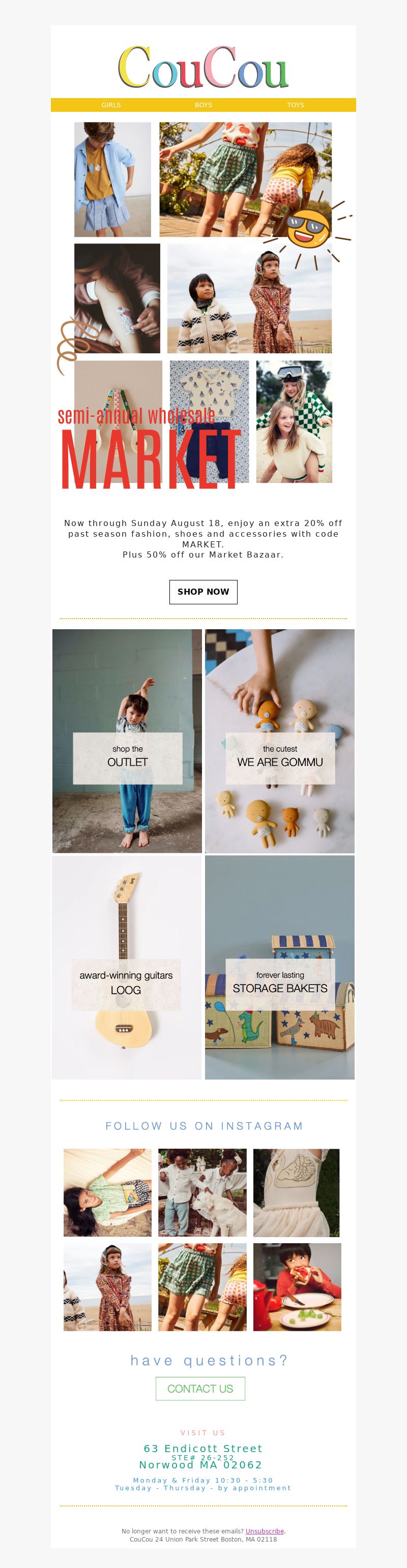Open Instagram photo of kids with white dog

[x=202, y=1192]
